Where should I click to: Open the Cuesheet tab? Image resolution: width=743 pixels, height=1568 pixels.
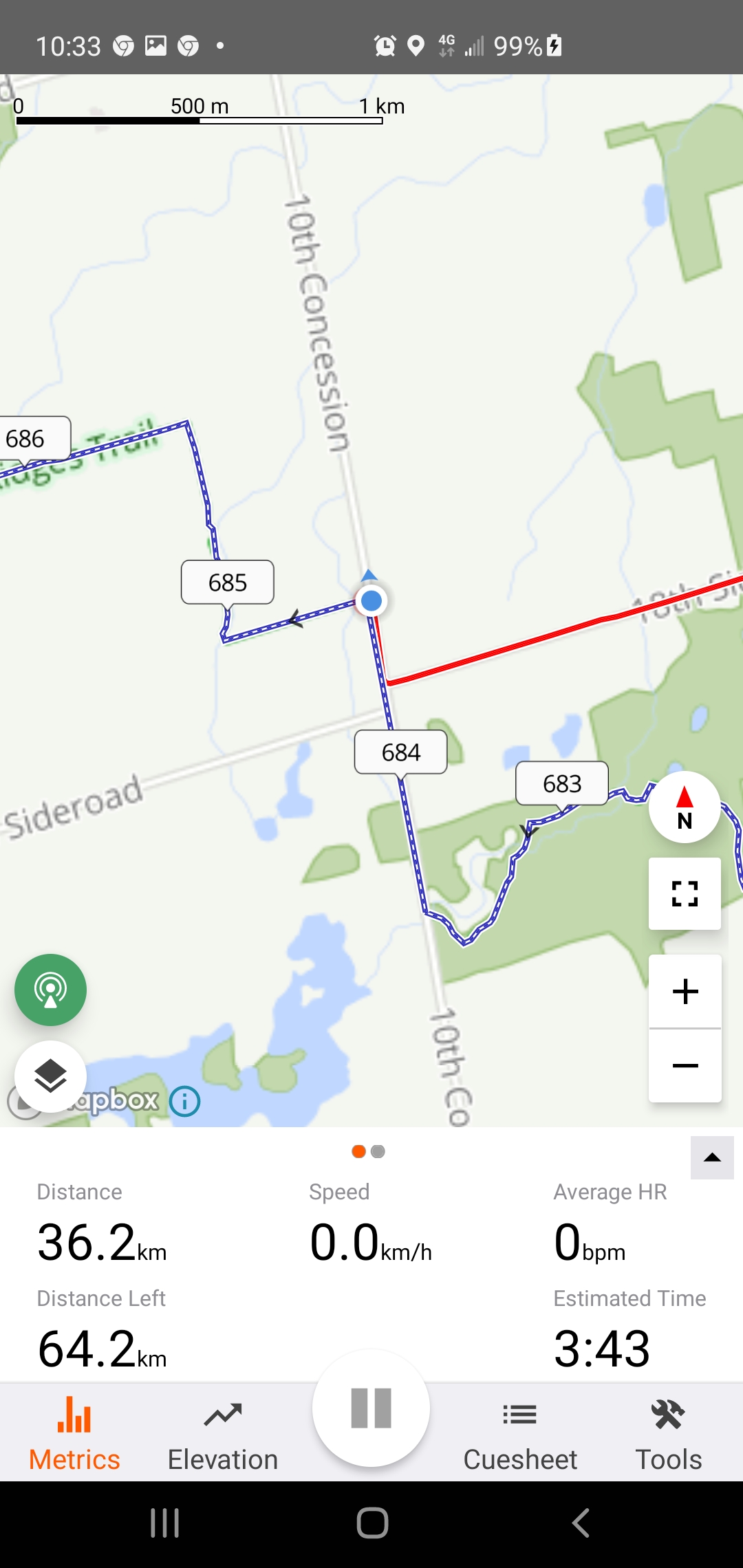(520, 1433)
